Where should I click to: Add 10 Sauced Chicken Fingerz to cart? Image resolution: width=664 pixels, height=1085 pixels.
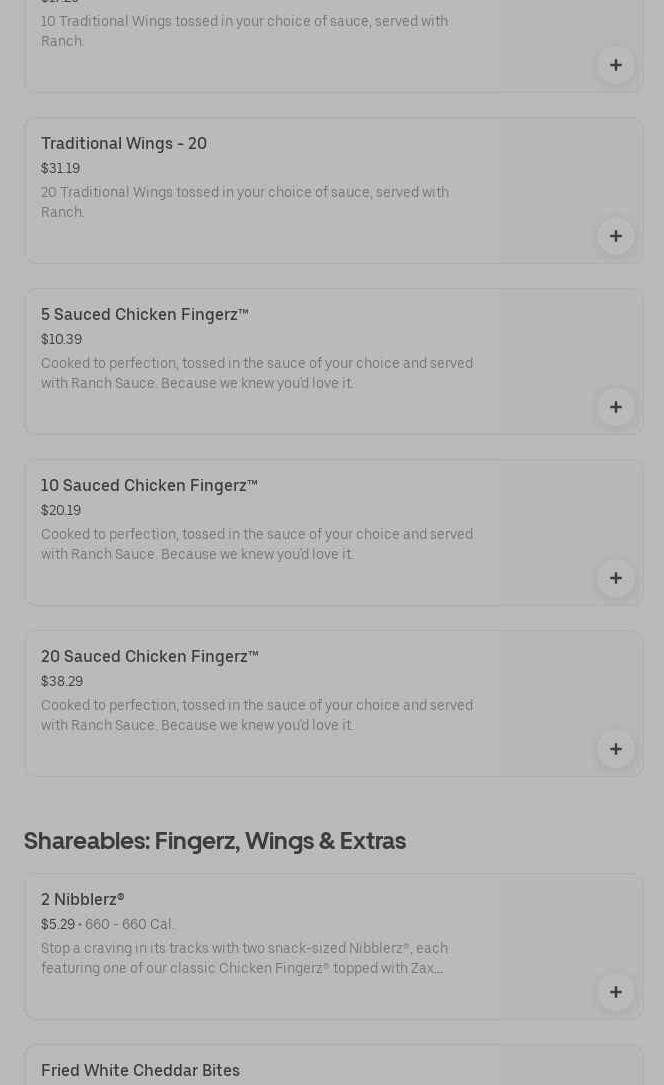pos(615,578)
